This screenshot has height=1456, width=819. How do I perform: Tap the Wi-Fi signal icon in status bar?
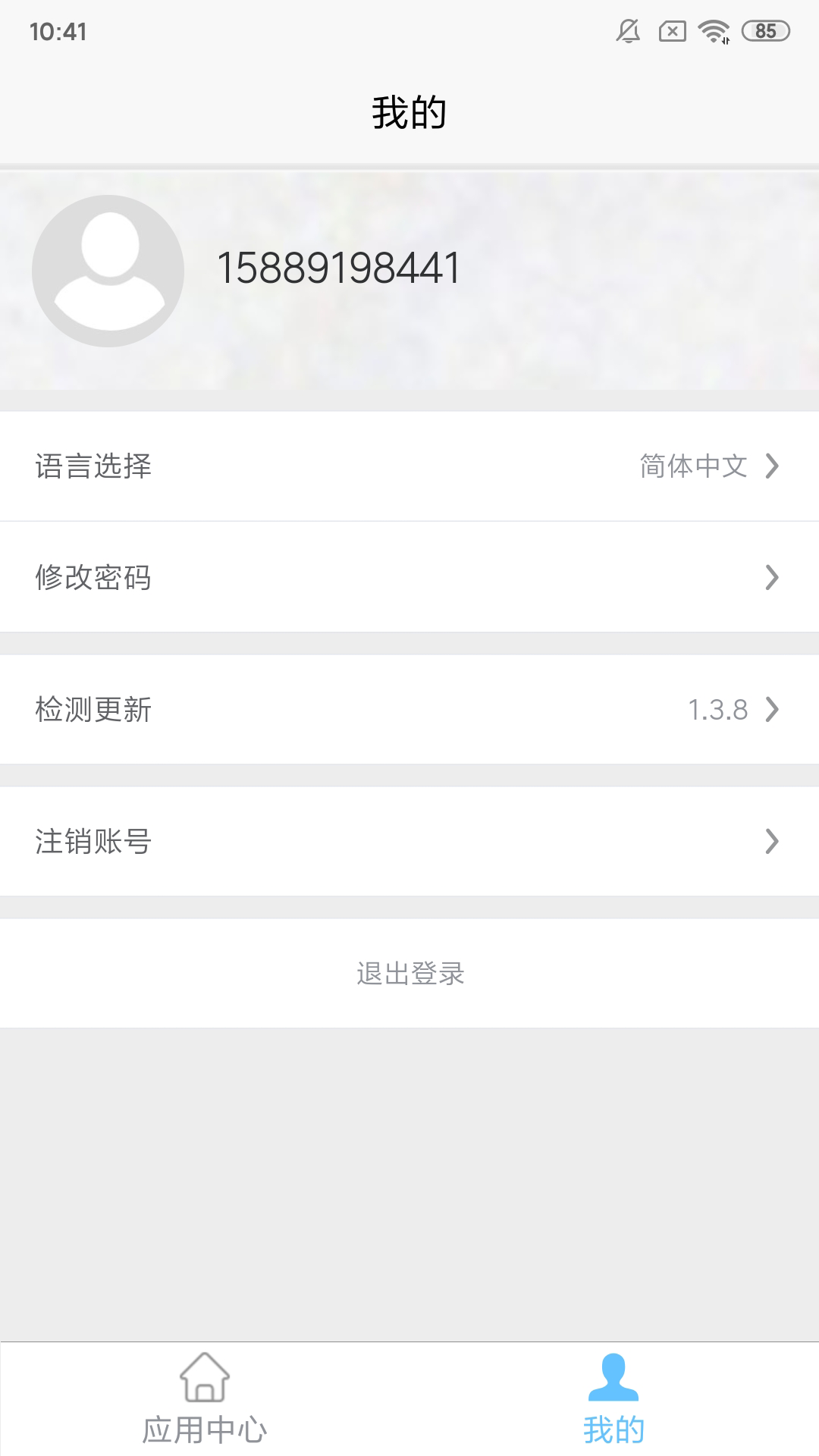pos(713,32)
